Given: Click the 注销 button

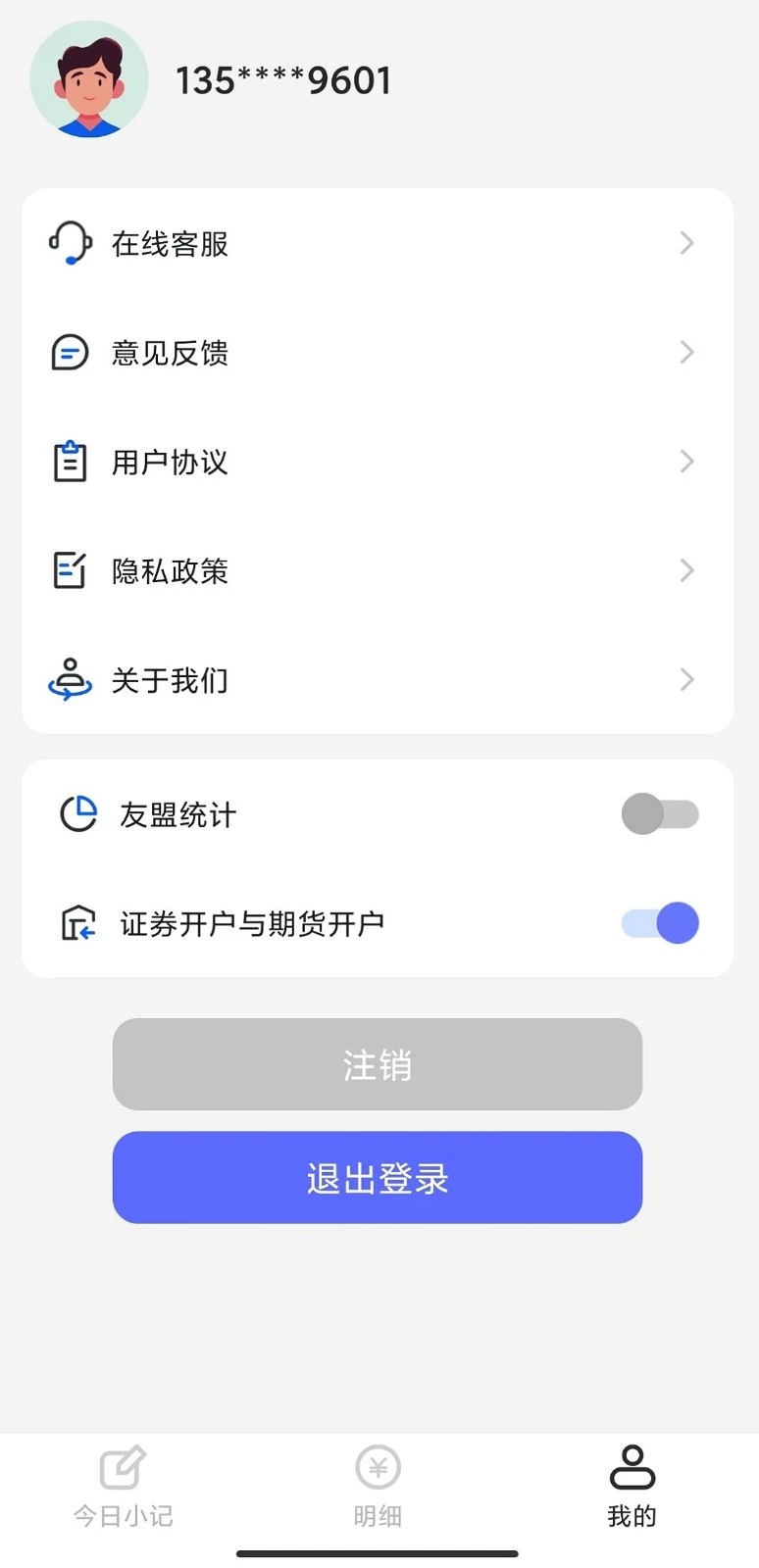Looking at the screenshot, I should point(378,1064).
